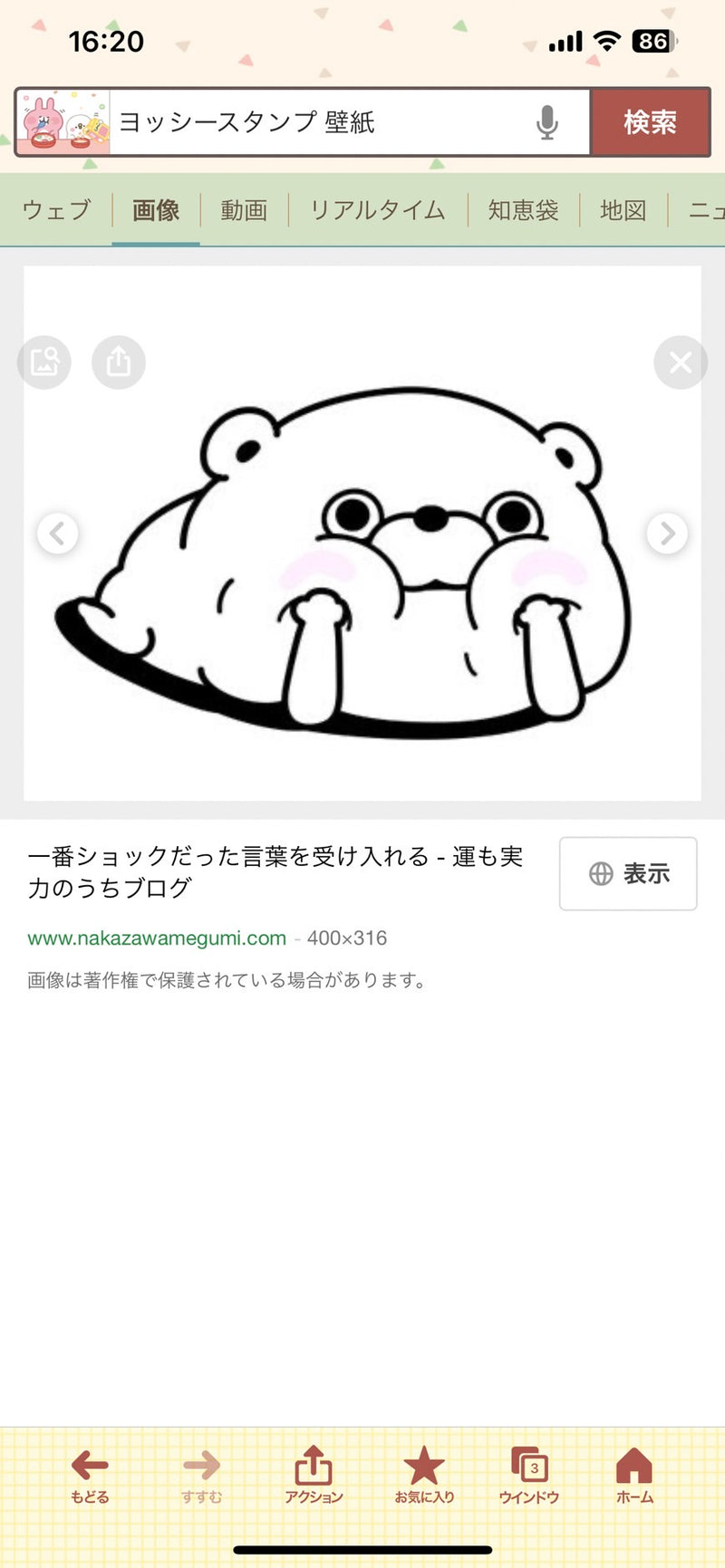Switch to the リアルタイム tab
This screenshot has height=1568, width=725.
(377, 210)
